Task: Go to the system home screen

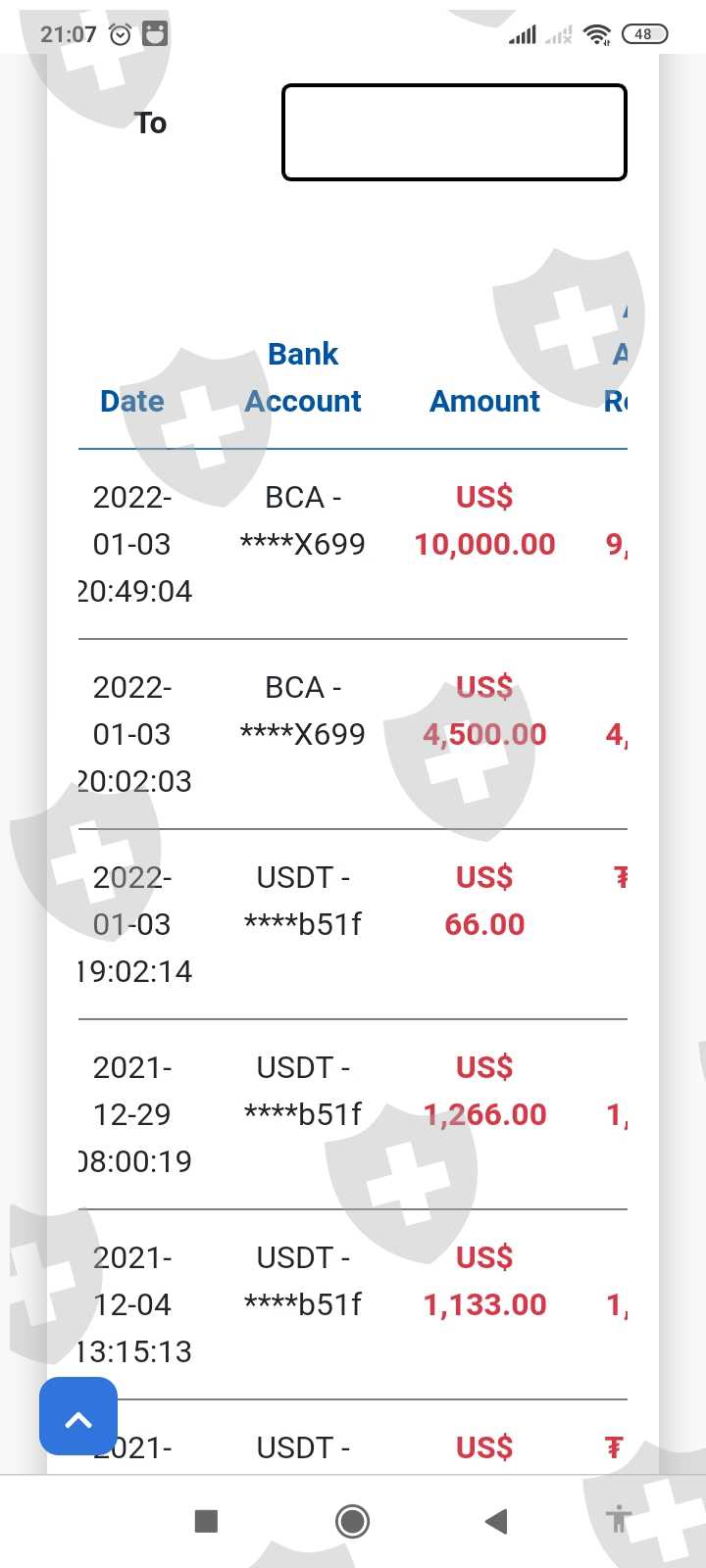Action: pyautogui.click(x=352, y=1521)
